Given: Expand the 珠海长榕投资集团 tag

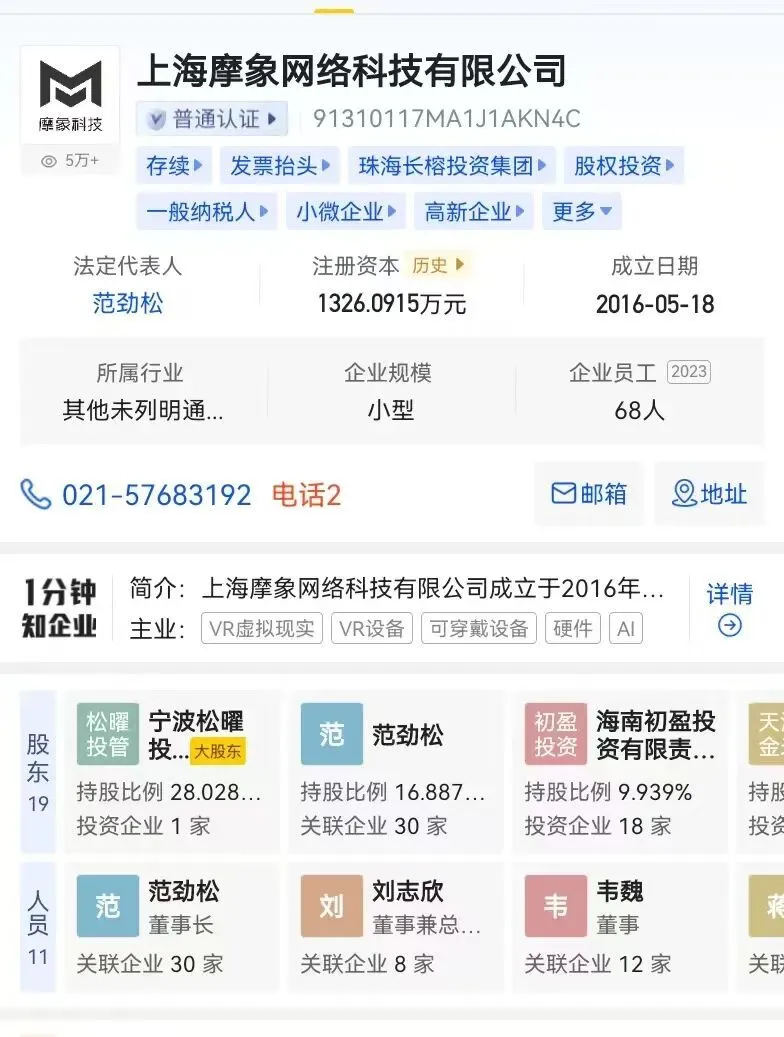Looking at the screenshot, I should click(452, 166).
